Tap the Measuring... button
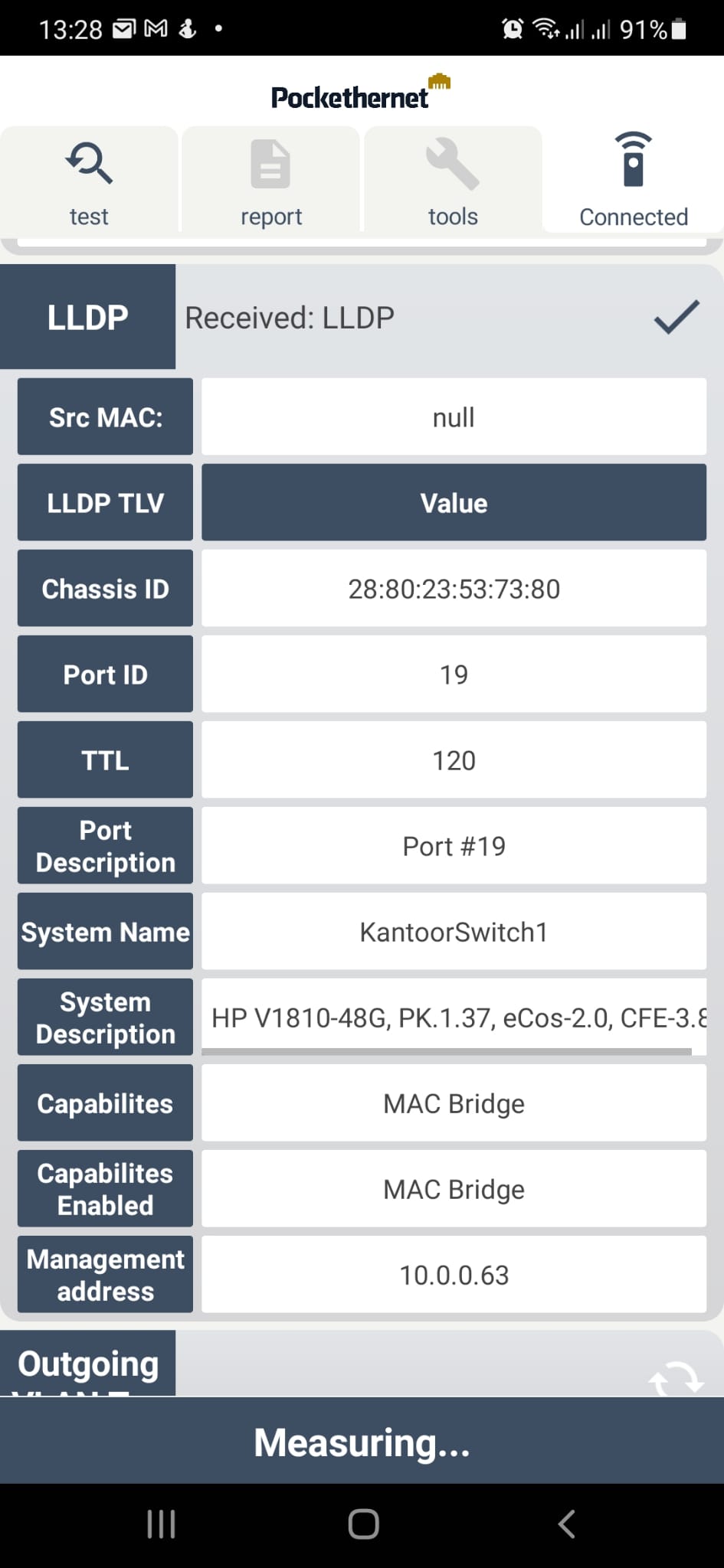This screenshot has width=724, height=1568. tap(362, 1442)
